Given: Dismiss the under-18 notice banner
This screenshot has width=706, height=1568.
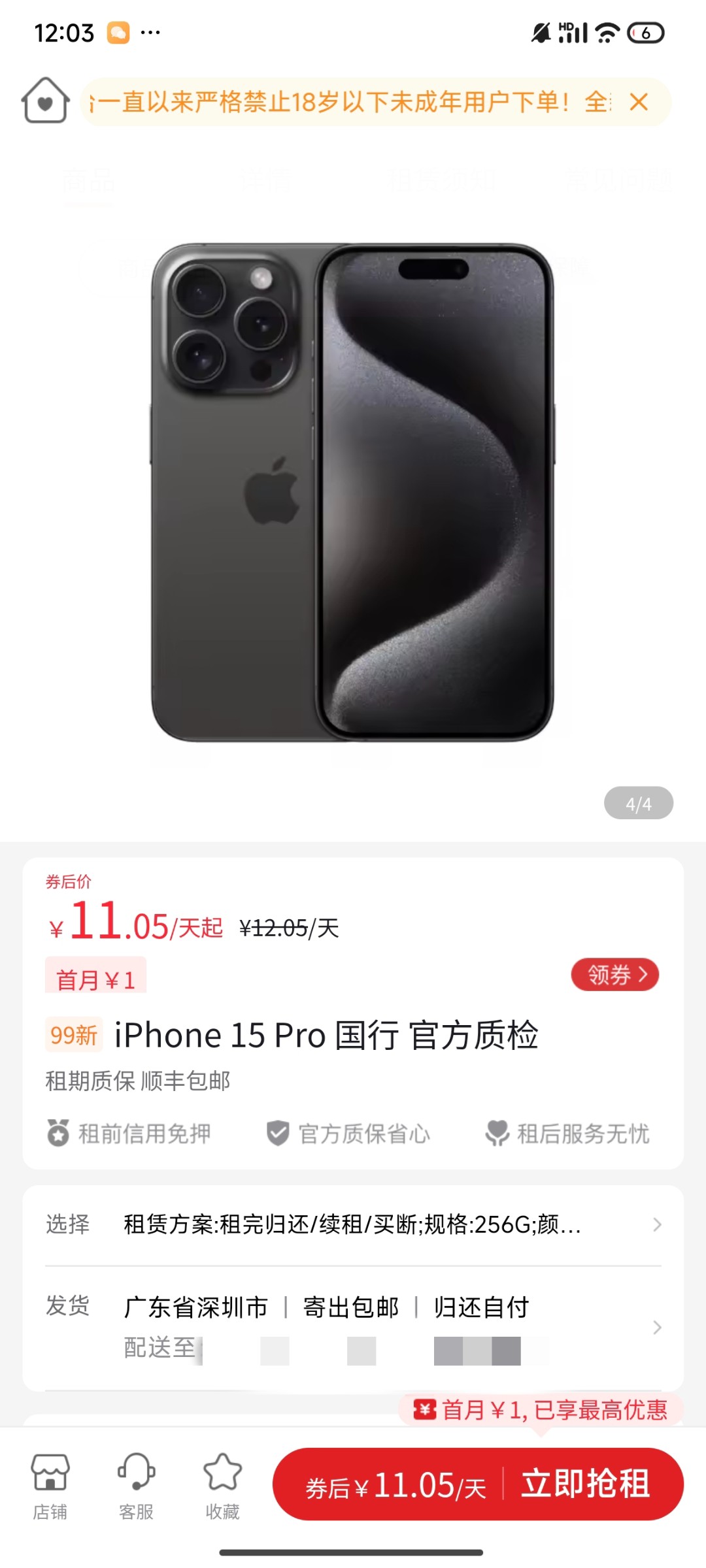Looking at the screenshot, I should coord(638,102).
